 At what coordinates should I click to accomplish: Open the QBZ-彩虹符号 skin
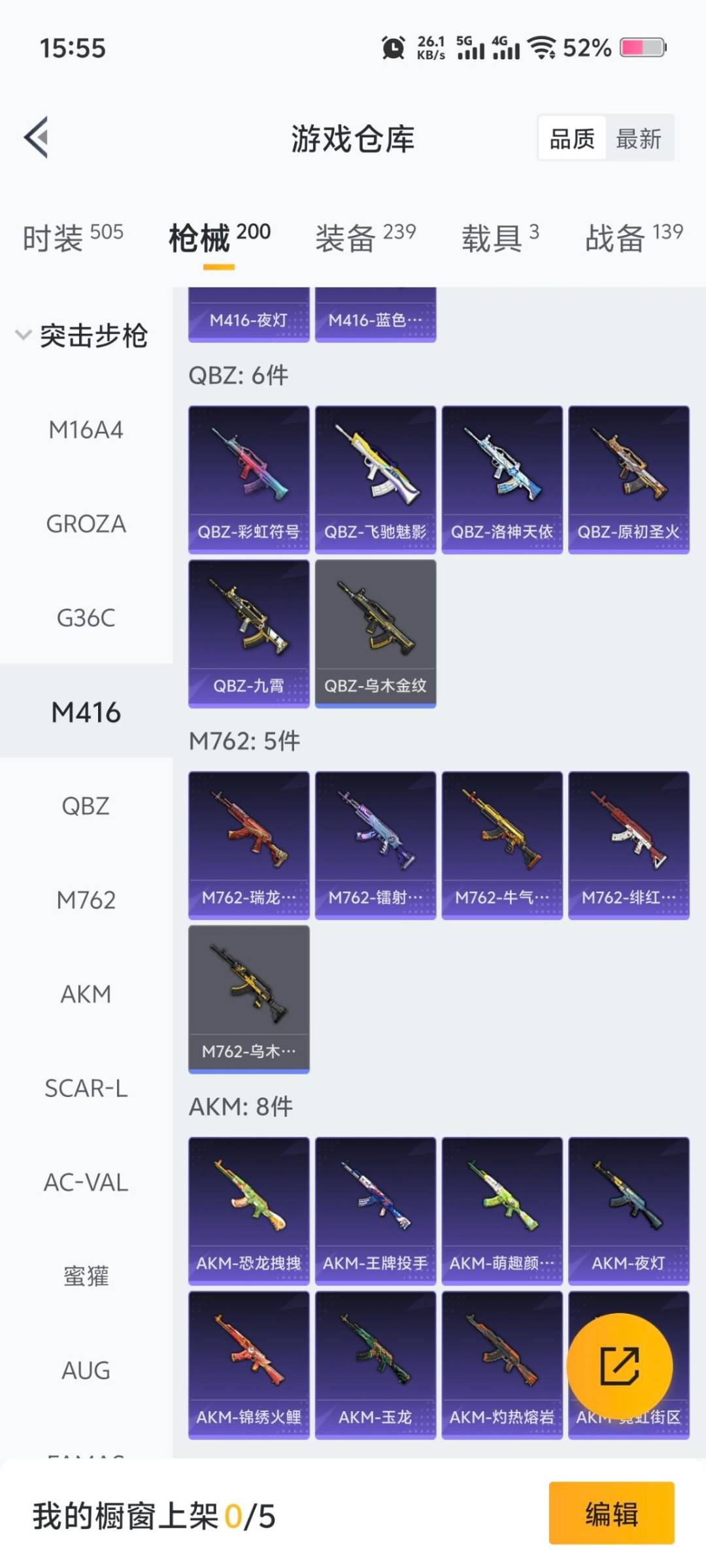click(248, 479)
